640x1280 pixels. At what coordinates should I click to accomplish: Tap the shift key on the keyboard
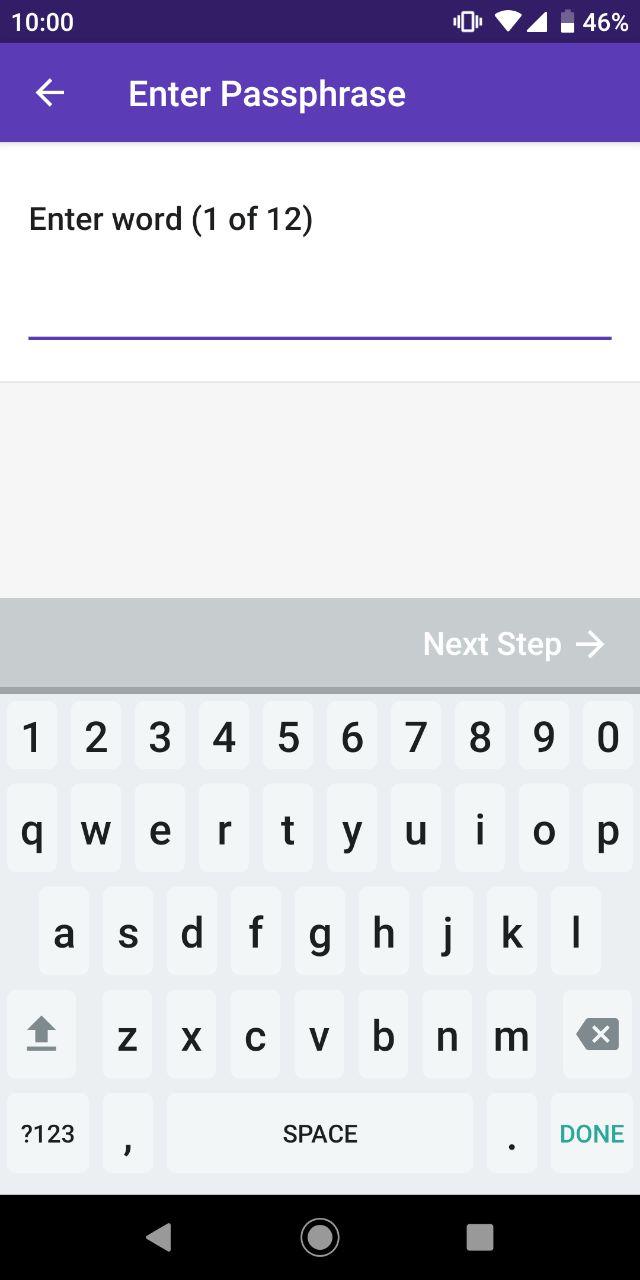coord(41,1034)
